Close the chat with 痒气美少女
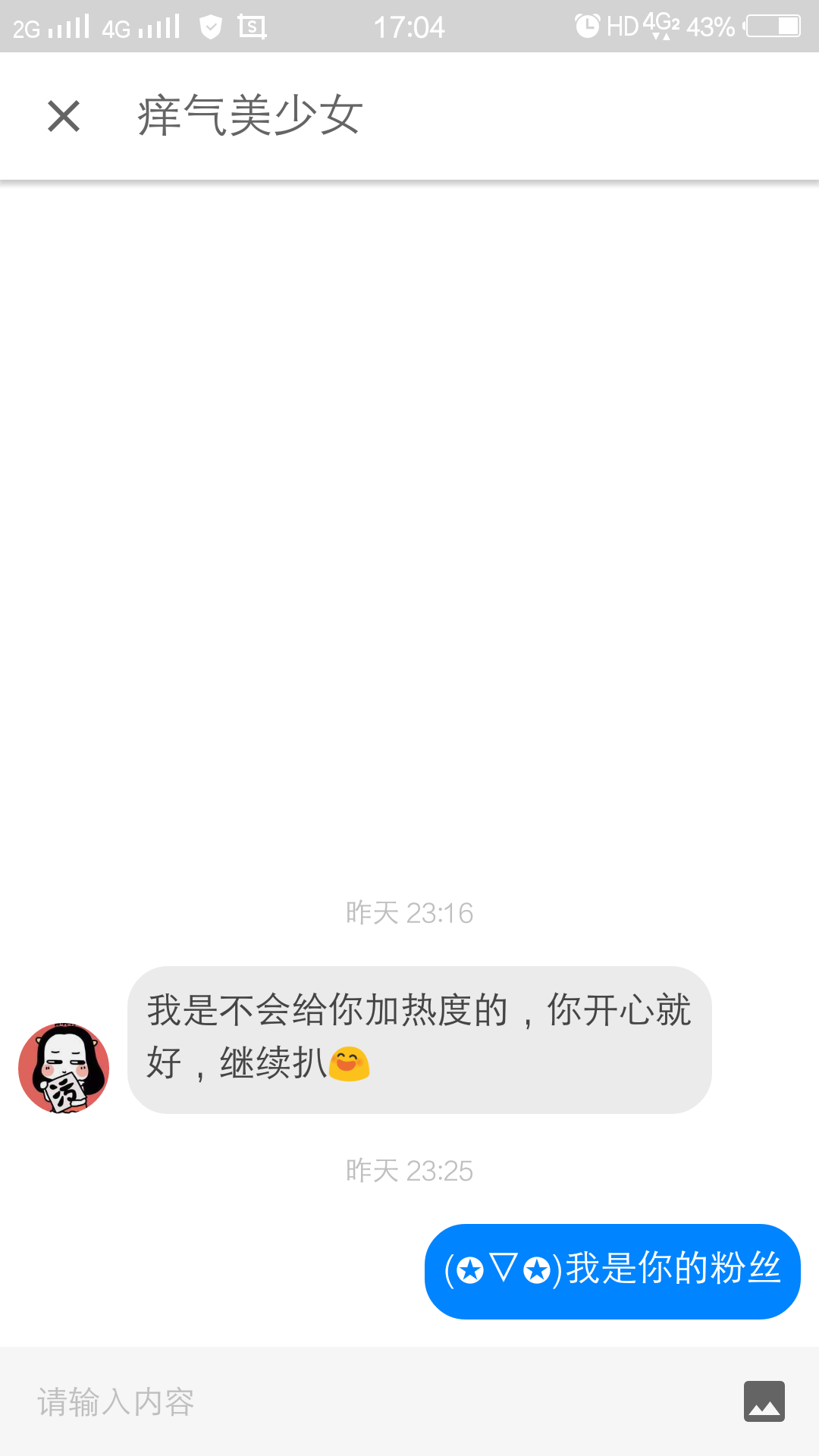 64,116
